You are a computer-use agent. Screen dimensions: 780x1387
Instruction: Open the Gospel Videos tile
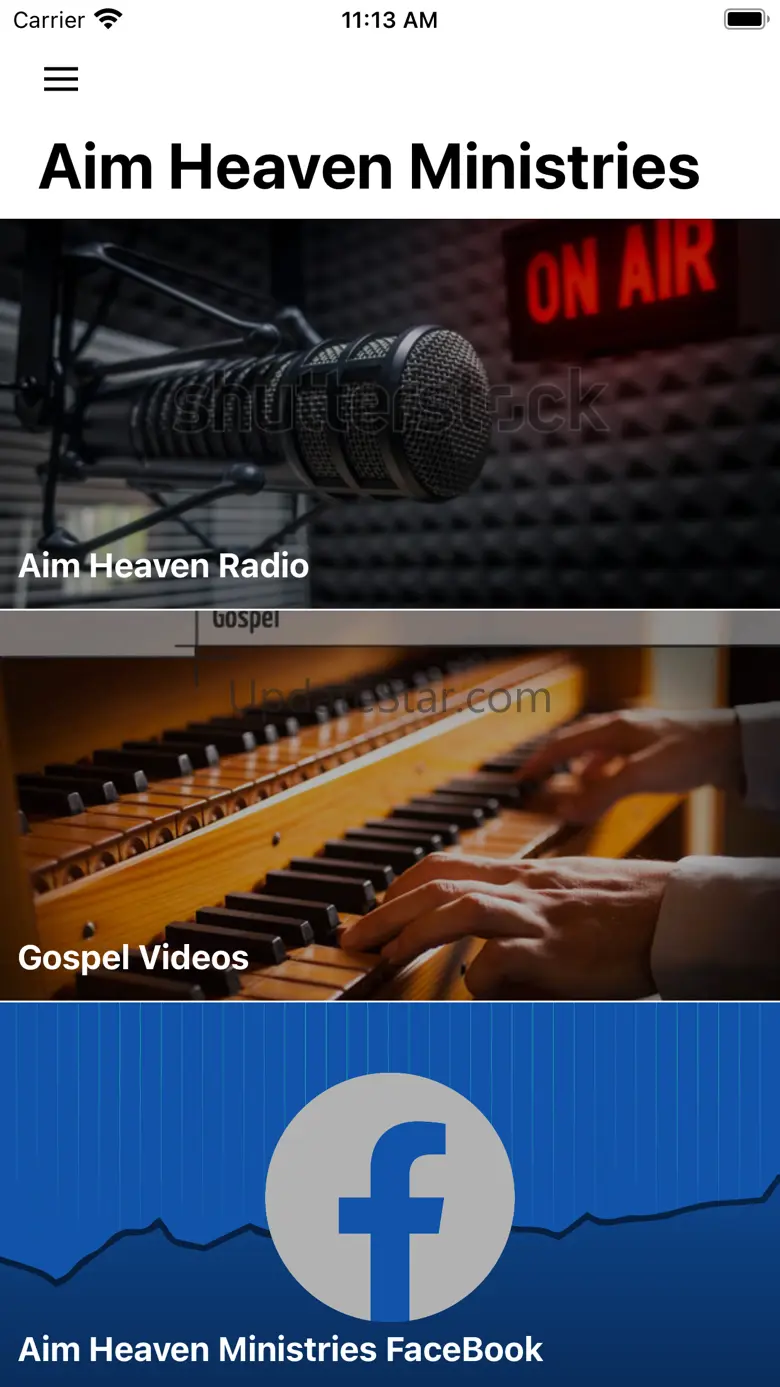coord(390,806)
